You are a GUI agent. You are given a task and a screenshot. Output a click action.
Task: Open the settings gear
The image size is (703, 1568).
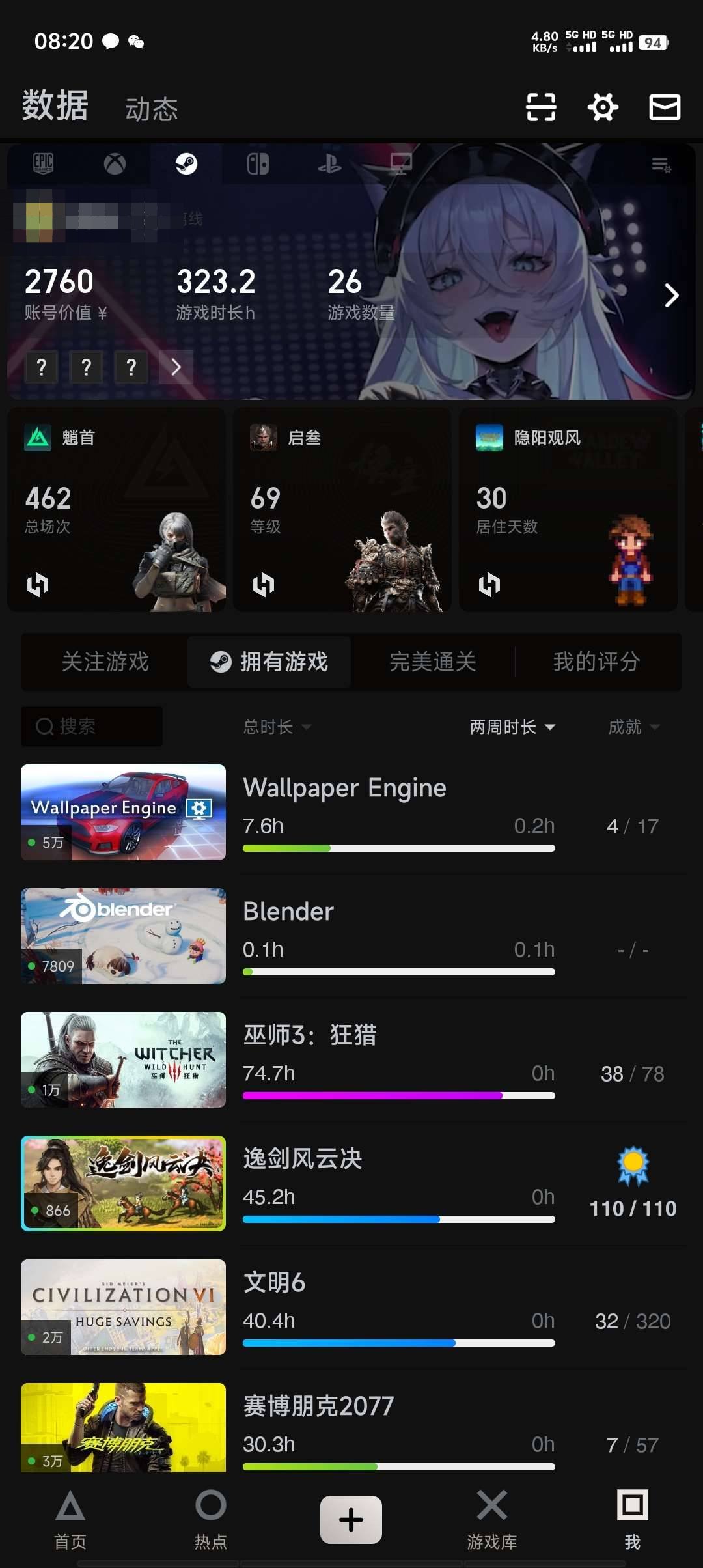(x=602, y=107)
